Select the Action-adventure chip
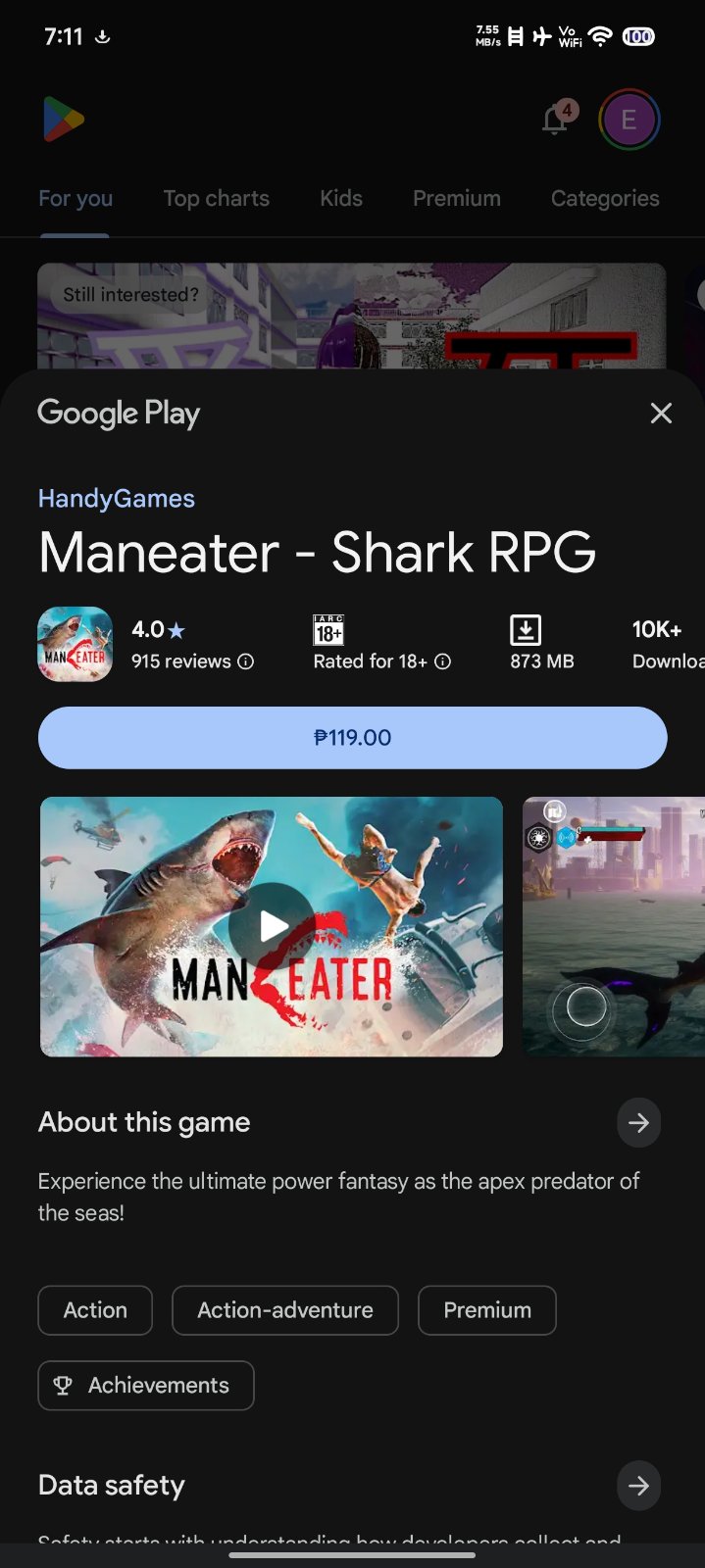The width and height of the screenshot is (705, 1568). point(284,1310)
